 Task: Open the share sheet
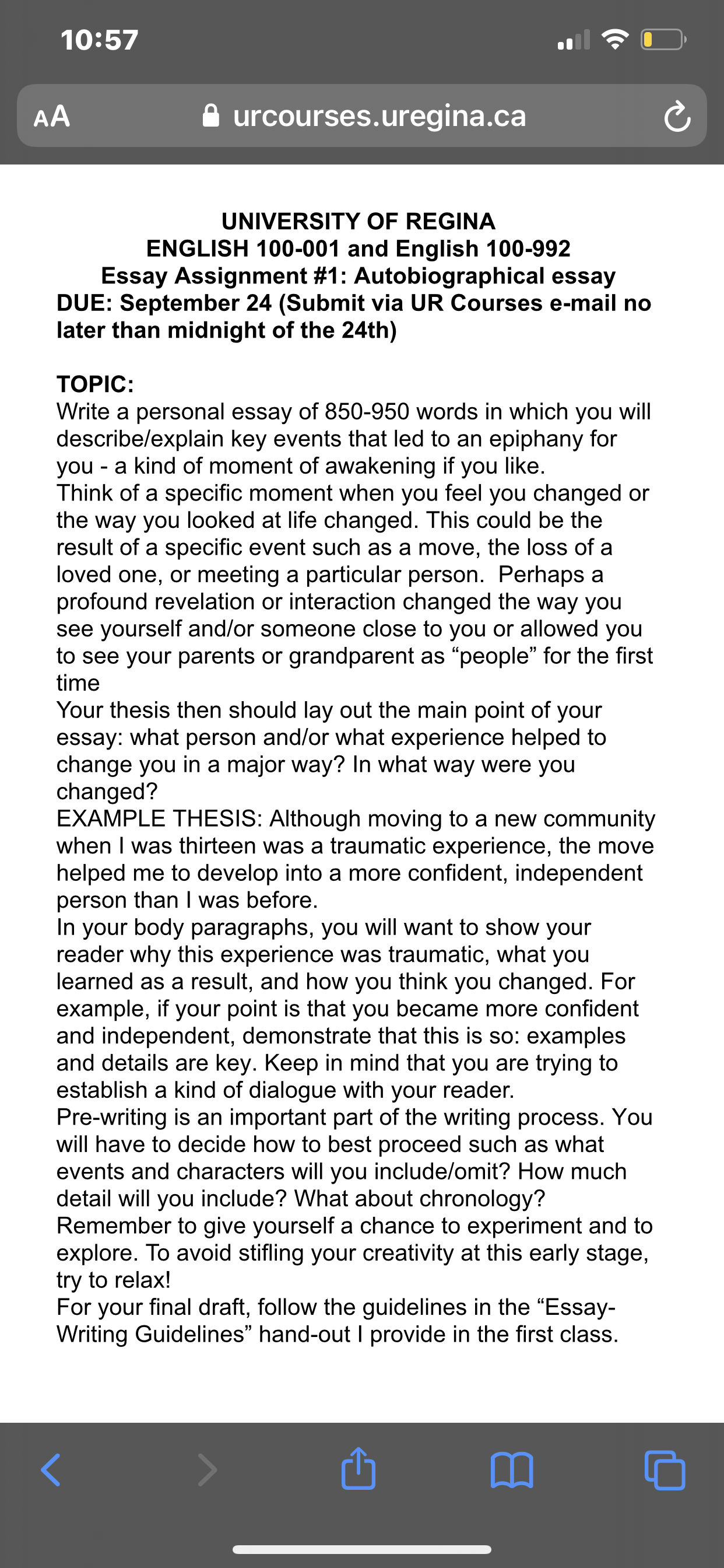[359, 1468]
